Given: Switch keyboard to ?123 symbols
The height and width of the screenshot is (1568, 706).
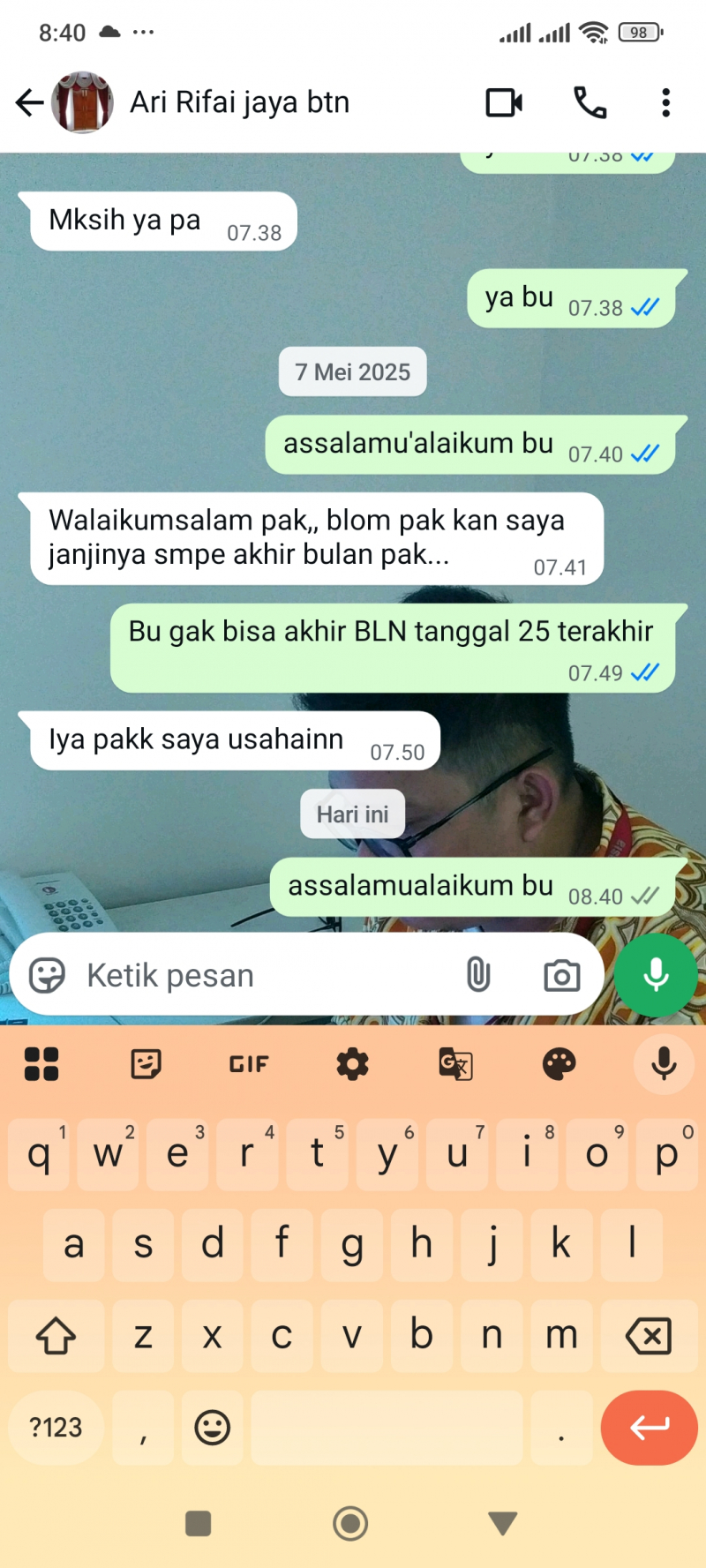Looking at the screenshot, I should click(x=56, y=1428).
